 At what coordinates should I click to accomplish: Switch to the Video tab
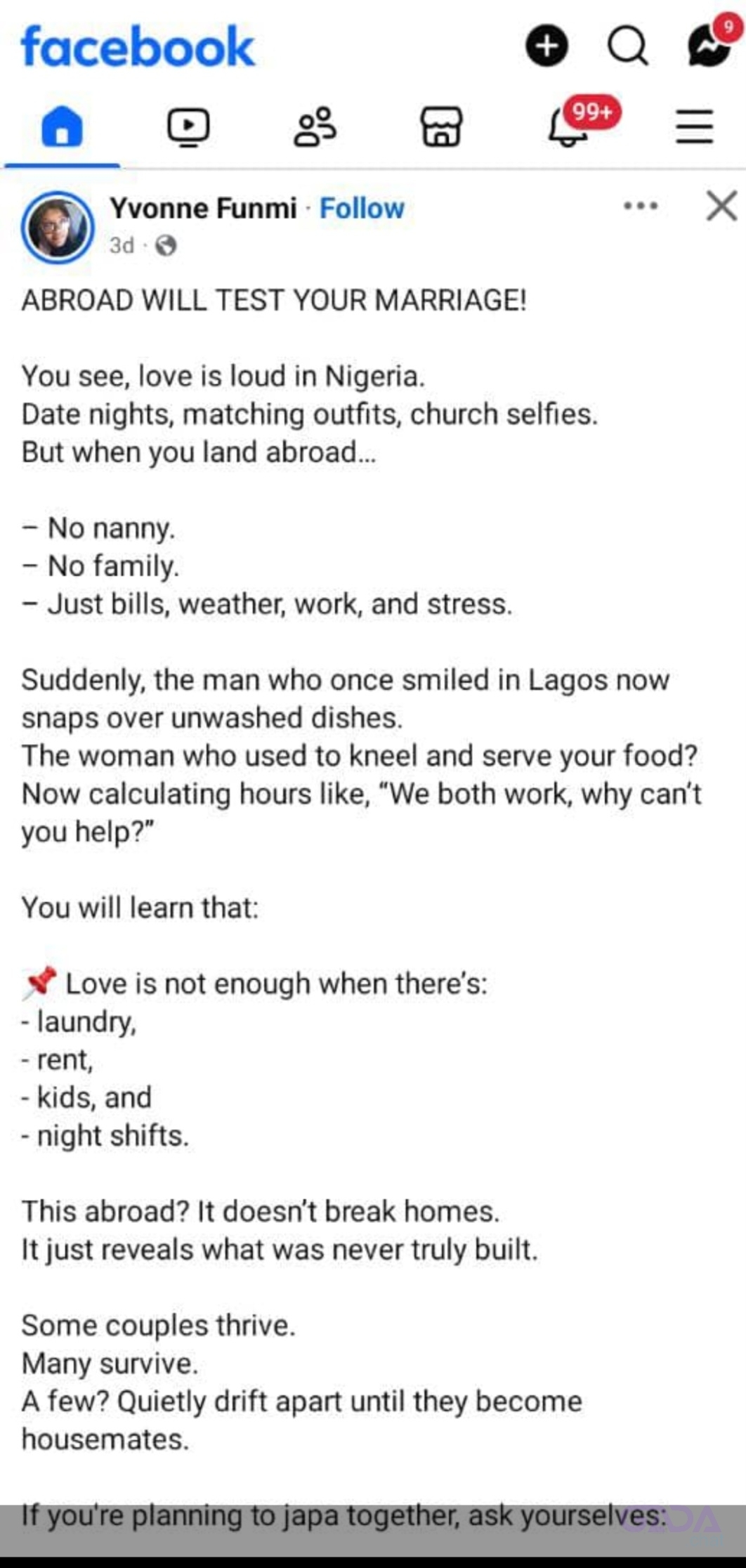pos(188,127)
